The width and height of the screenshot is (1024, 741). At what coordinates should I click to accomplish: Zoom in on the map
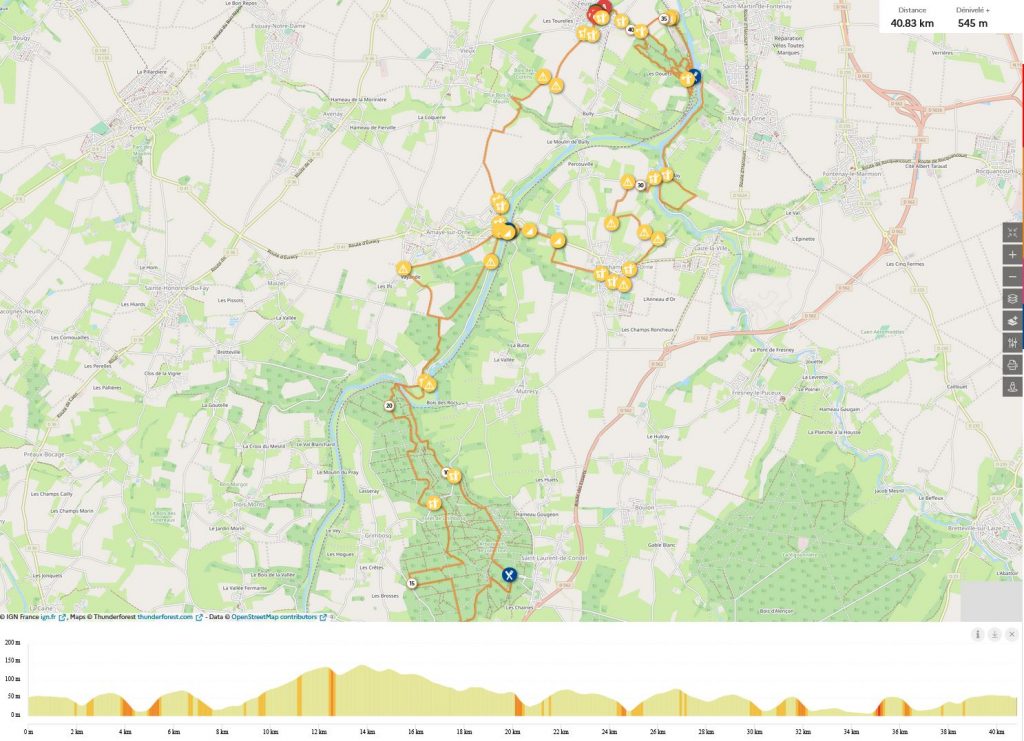[1013, 255]
